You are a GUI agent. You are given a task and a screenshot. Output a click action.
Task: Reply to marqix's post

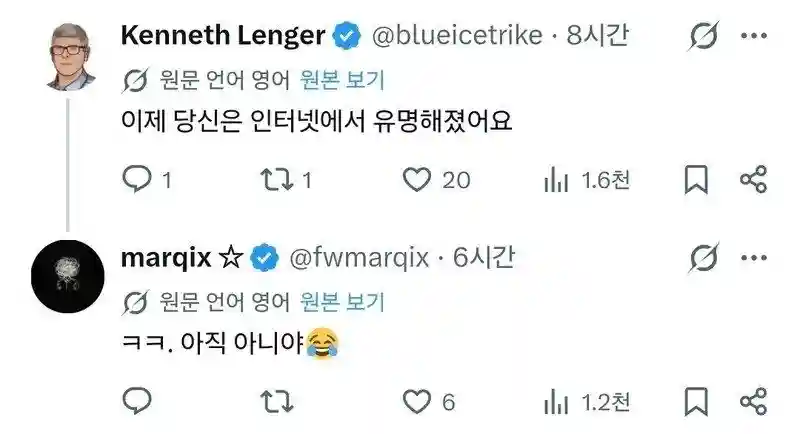pos(137,402)
